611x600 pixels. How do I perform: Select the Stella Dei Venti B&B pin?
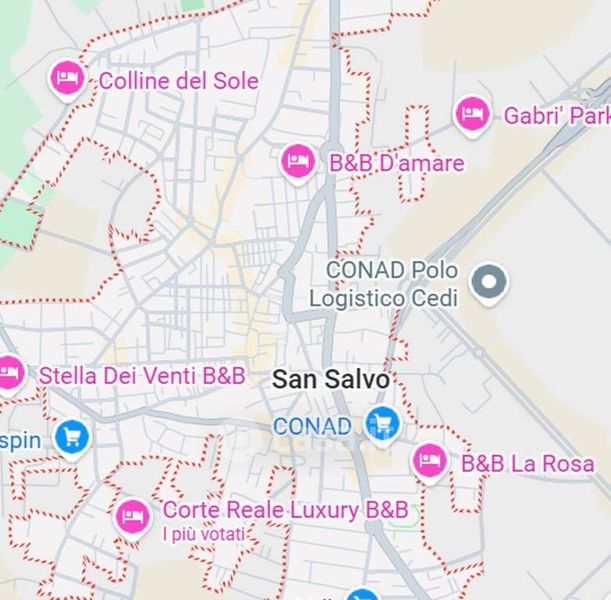11,374
